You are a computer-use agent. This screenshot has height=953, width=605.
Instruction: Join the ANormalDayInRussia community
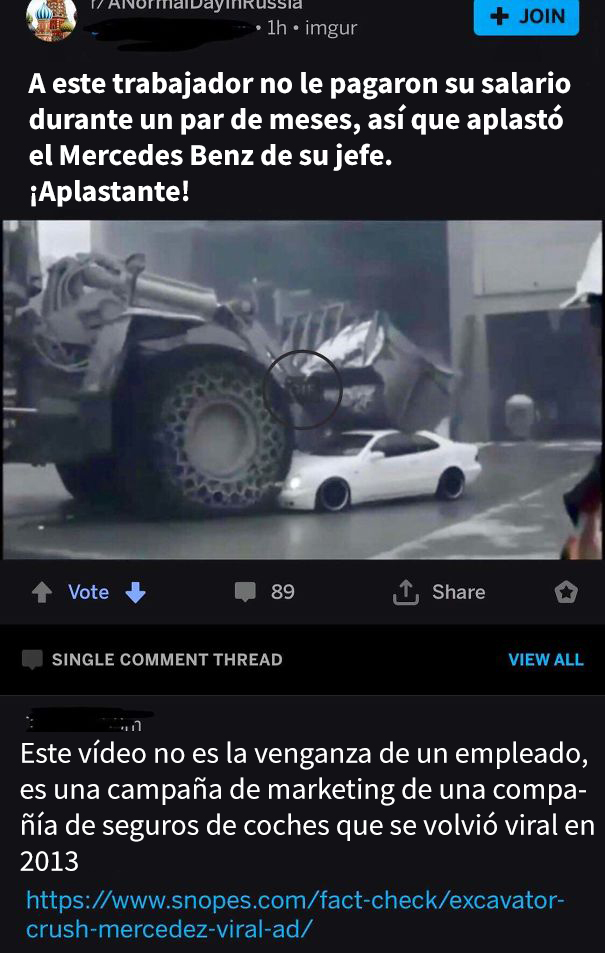(x=526, y=17)
